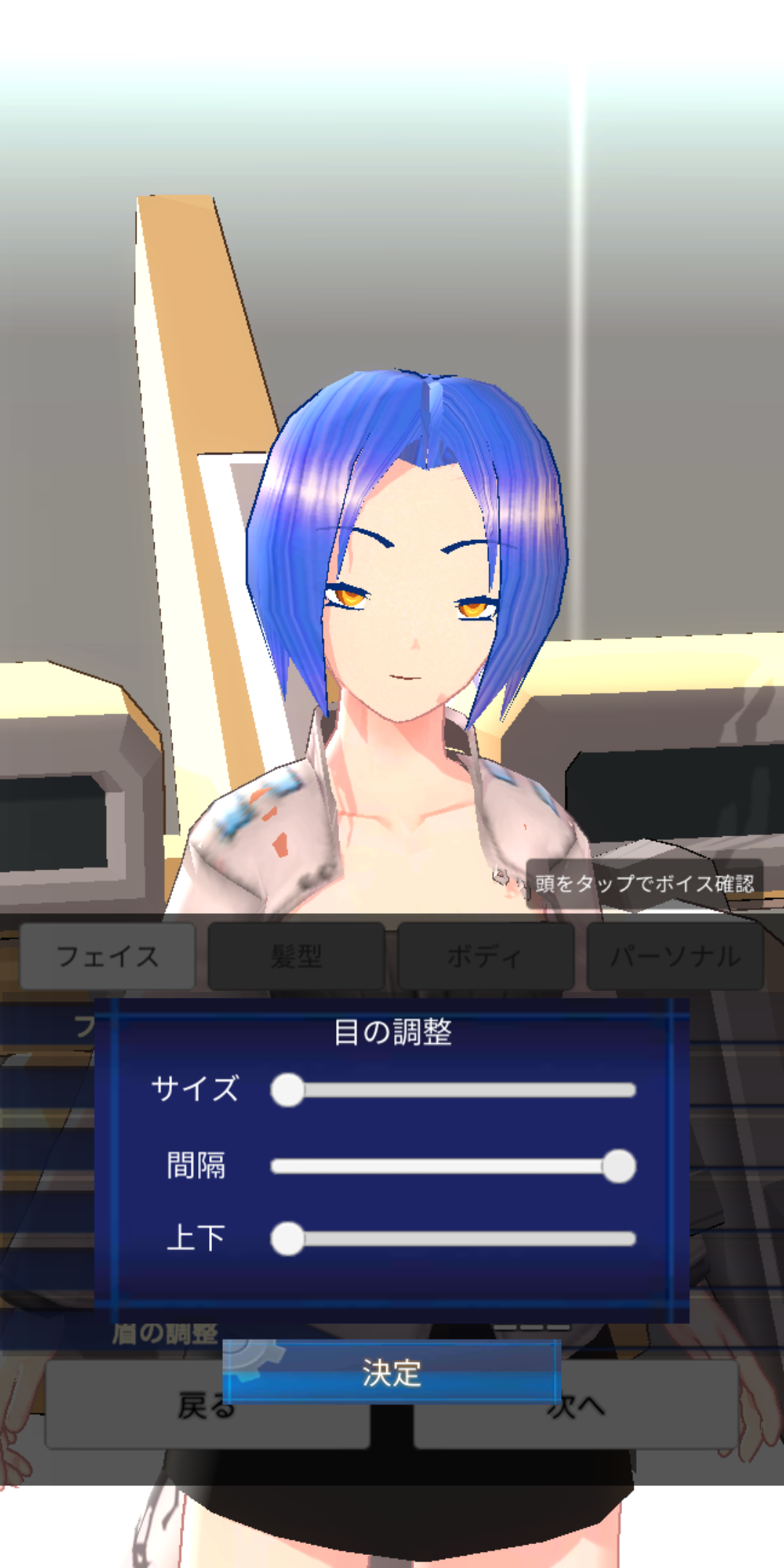The image size is (784, 1568).
Task: Tap the 間隔 slider track
Action: (453, 1166)
